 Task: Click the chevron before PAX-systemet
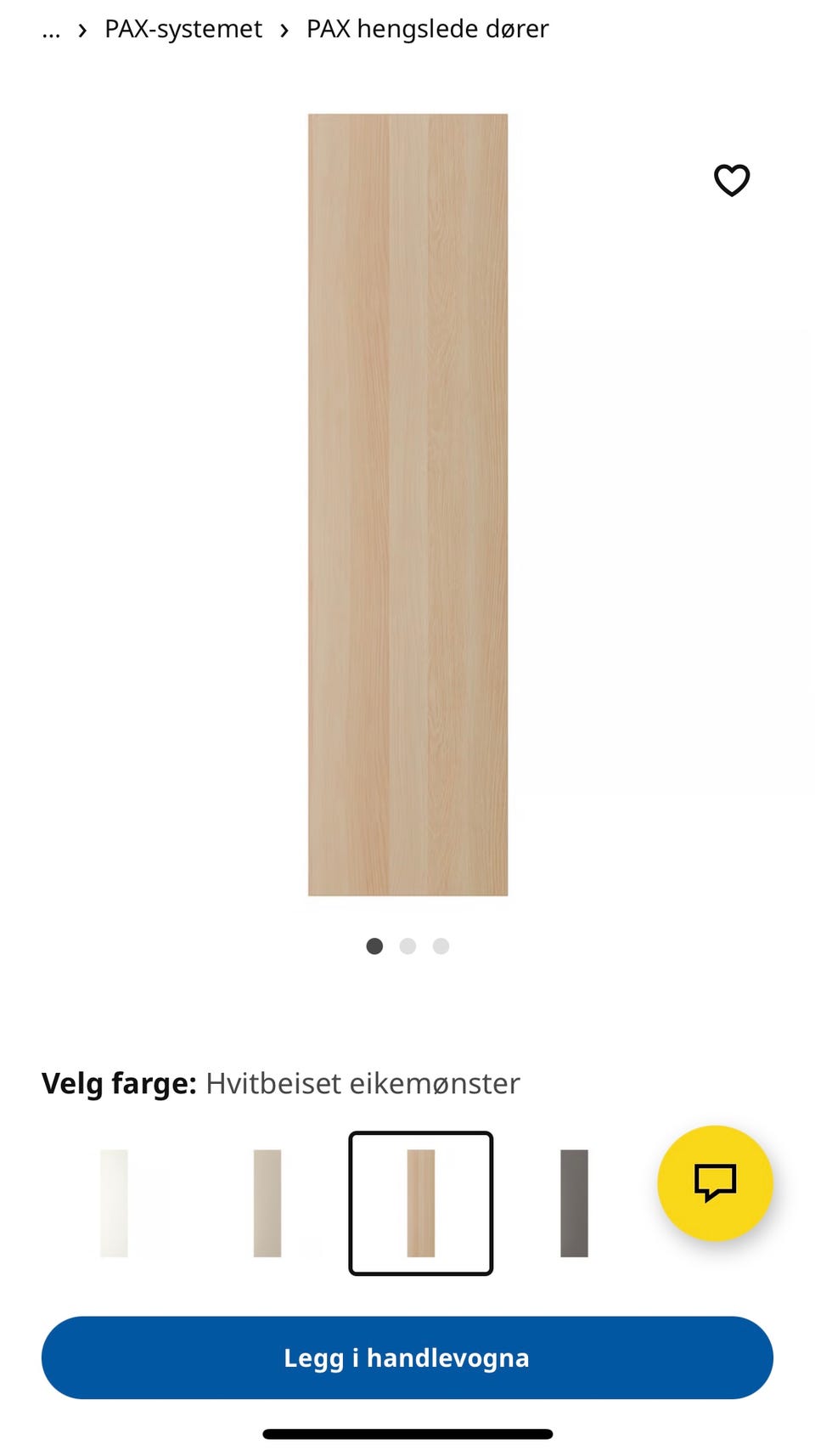[81, 28]
